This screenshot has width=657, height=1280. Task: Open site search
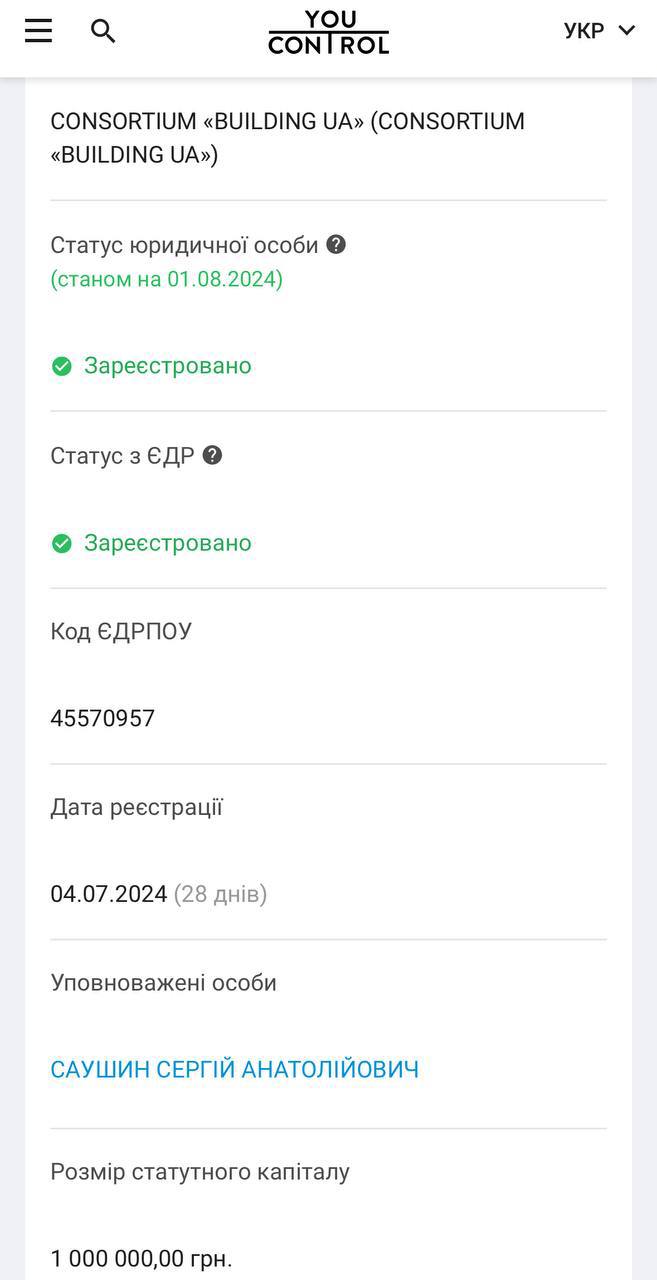click(103, 31)
